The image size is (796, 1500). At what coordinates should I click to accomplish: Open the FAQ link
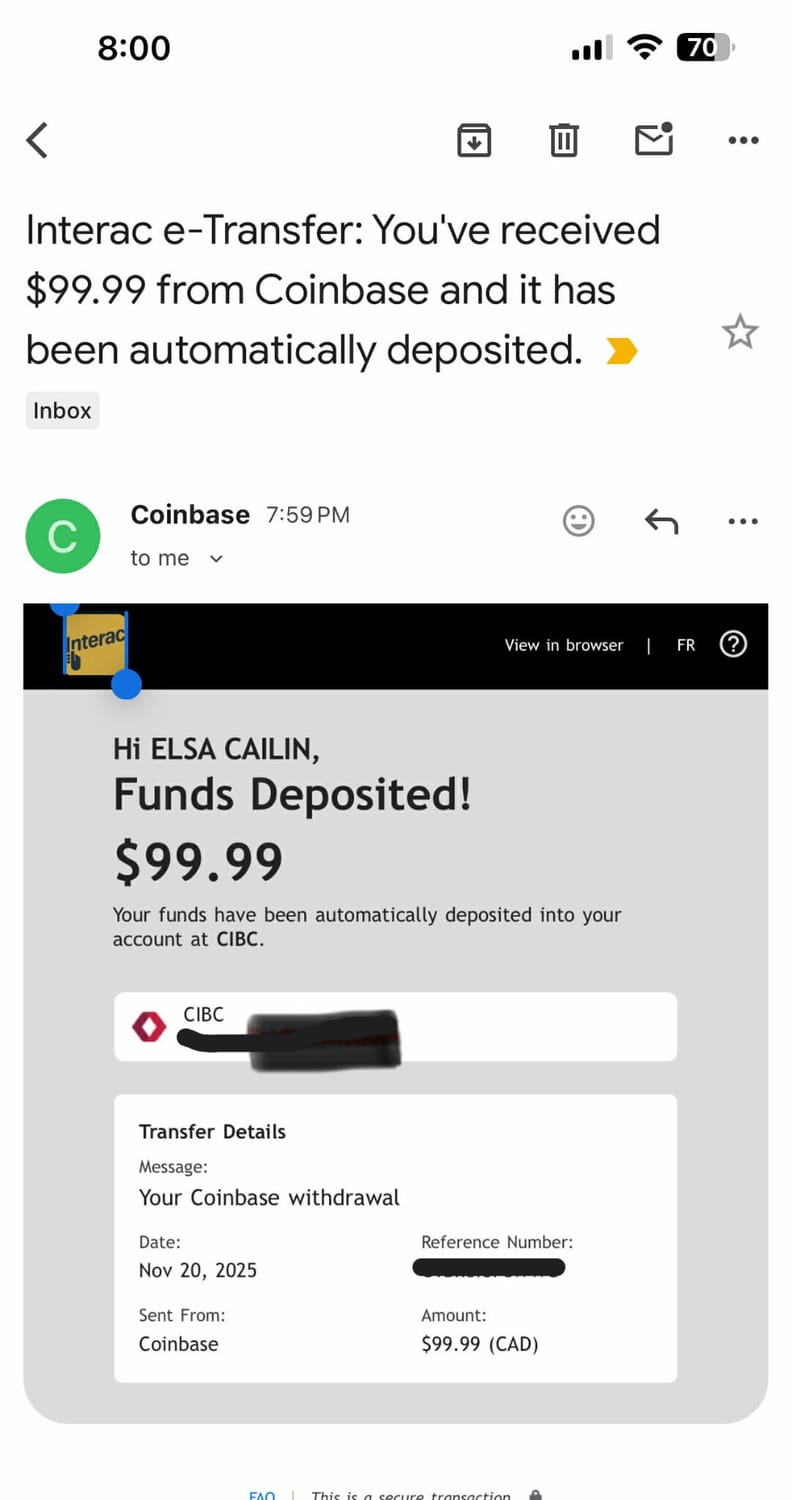point(262,1495)
